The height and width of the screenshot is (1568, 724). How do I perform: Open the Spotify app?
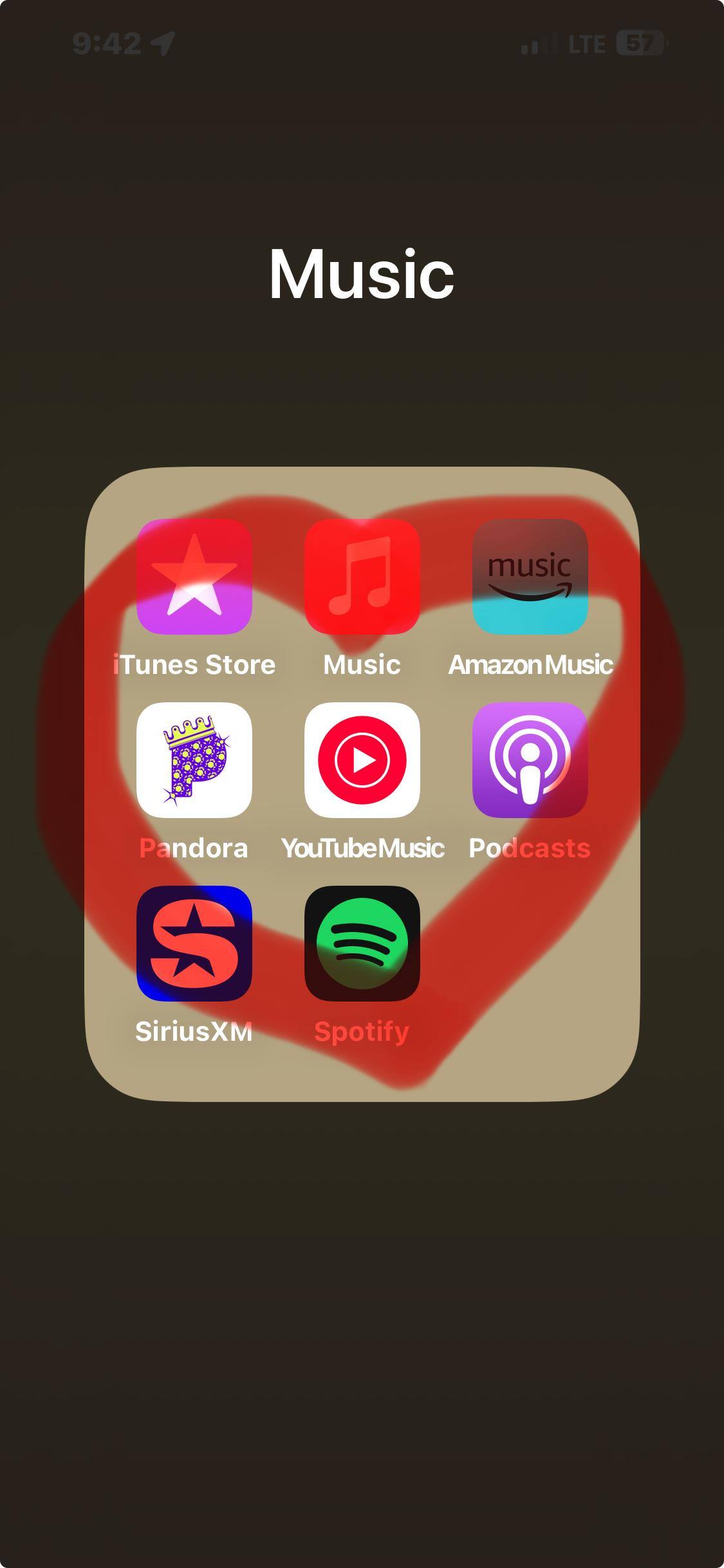(x=362, y=944)
